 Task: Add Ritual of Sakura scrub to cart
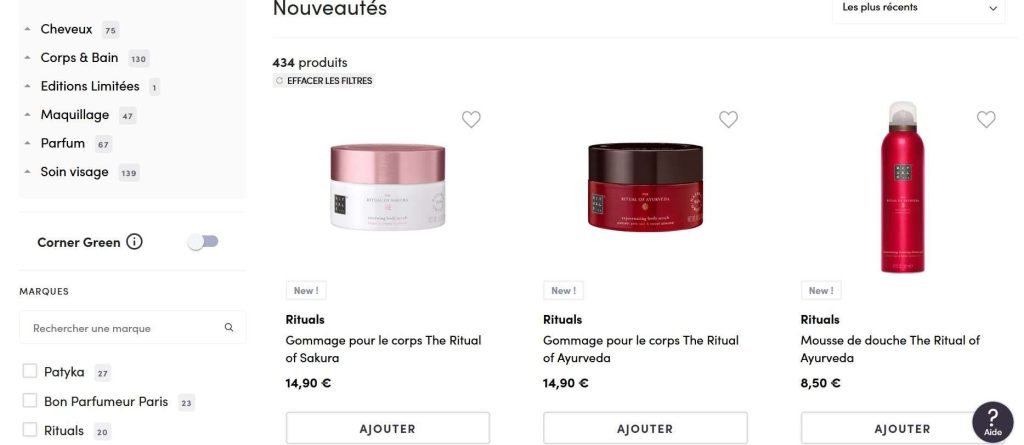[387, 429]
